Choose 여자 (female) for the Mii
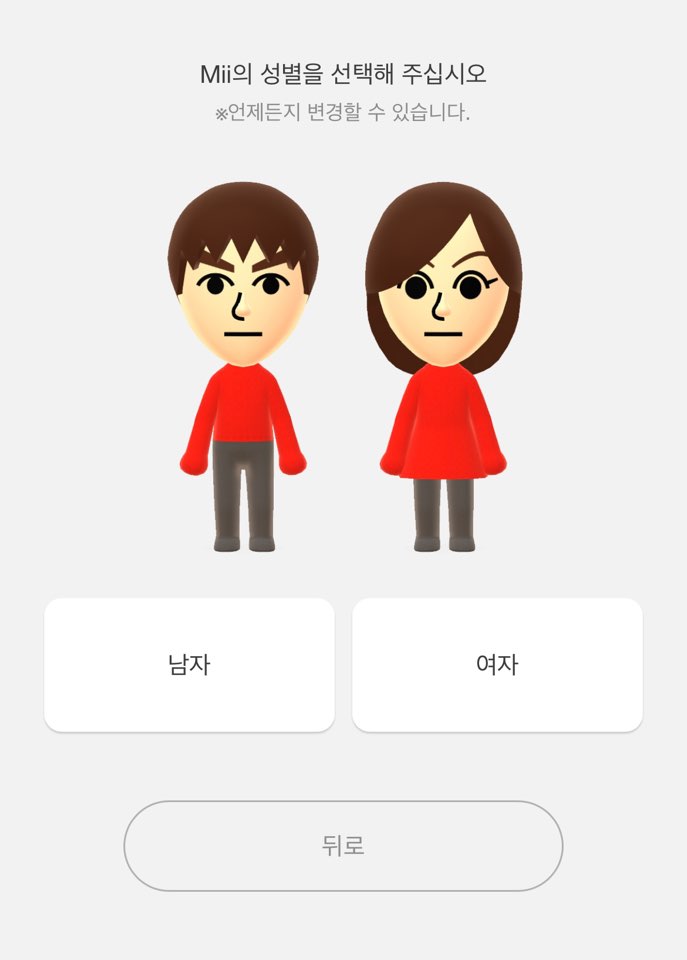This screenshot has width=687, height=960. pyautogui.click(x=497, y=665)
